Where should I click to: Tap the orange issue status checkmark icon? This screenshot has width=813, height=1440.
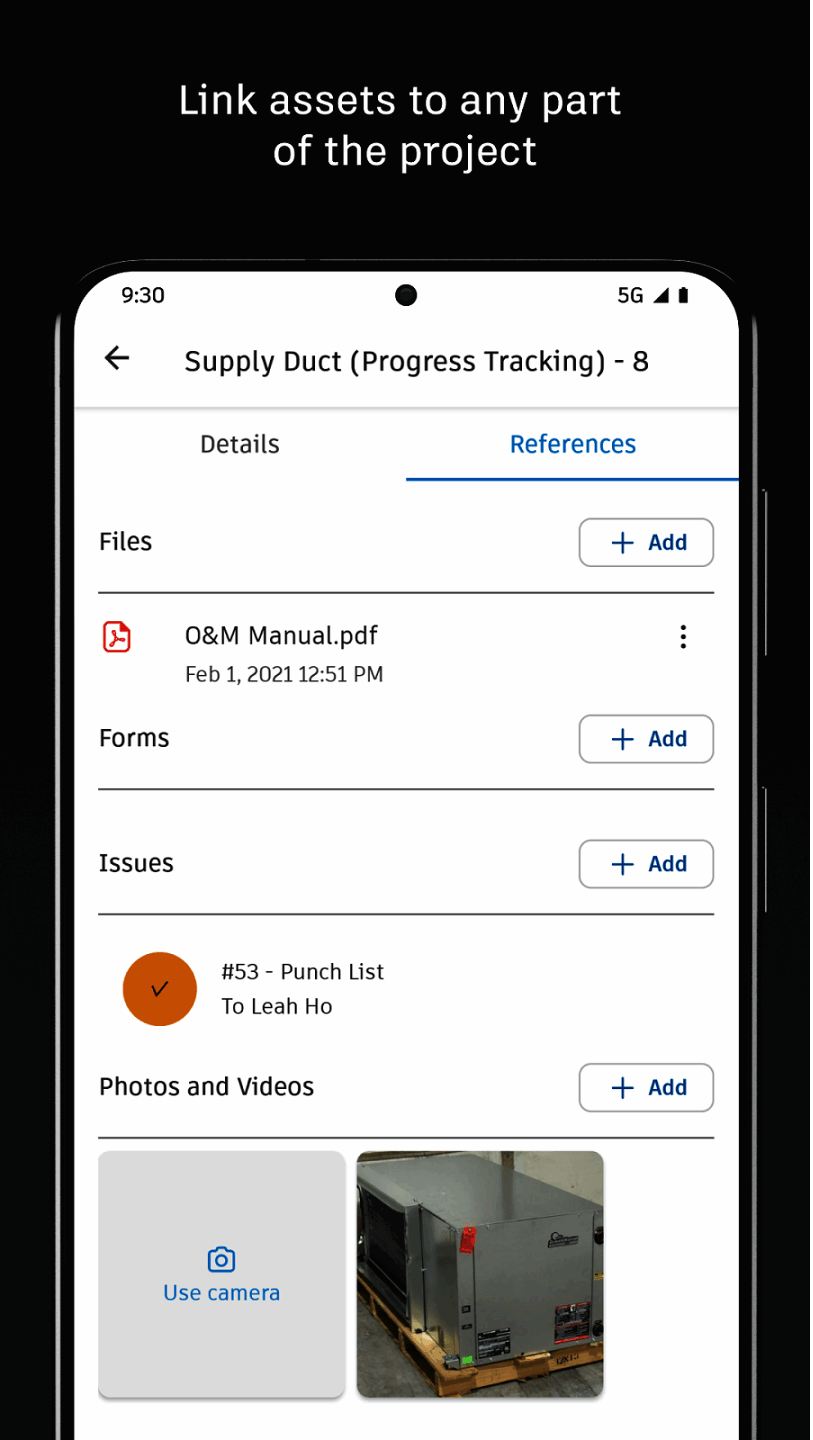pyautogui.click(x=160, y=989)
